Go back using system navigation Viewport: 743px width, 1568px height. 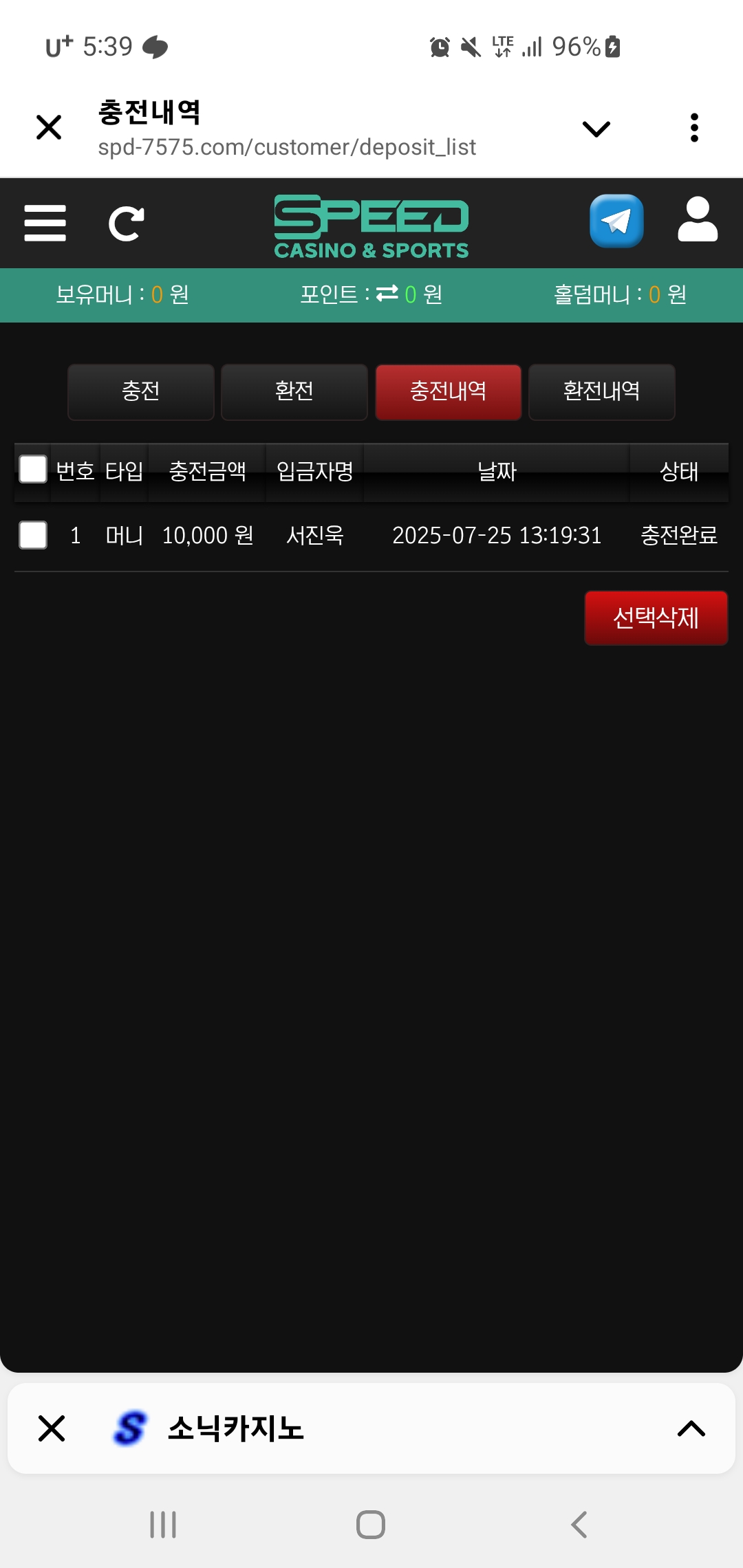(x=579, y=1525)
